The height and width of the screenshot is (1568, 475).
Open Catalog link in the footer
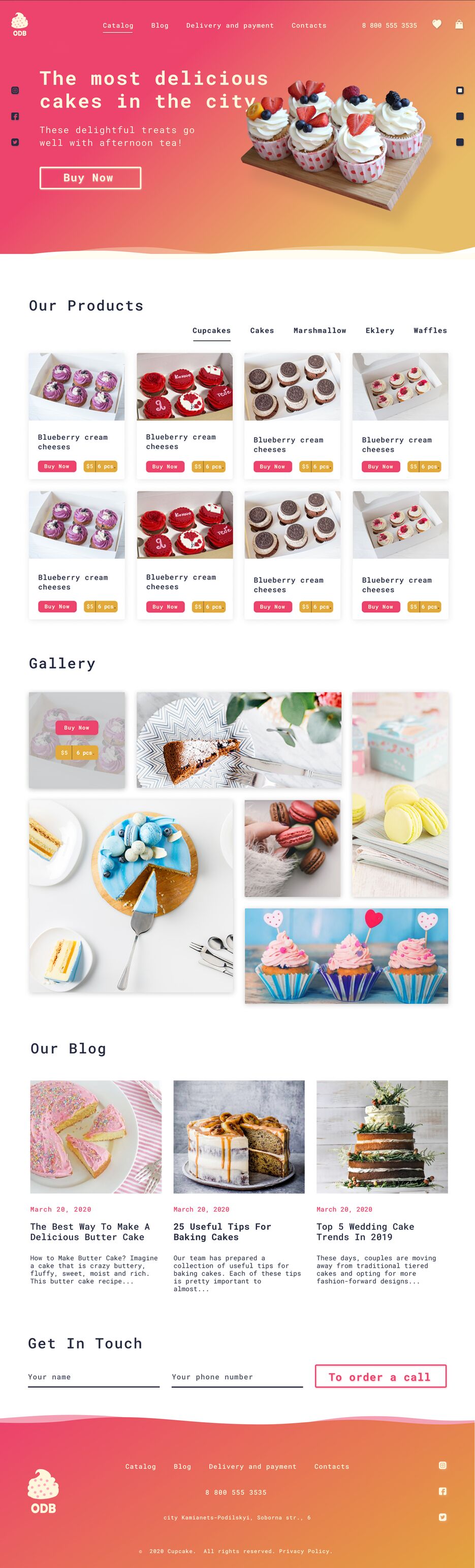coord(141,1466)
